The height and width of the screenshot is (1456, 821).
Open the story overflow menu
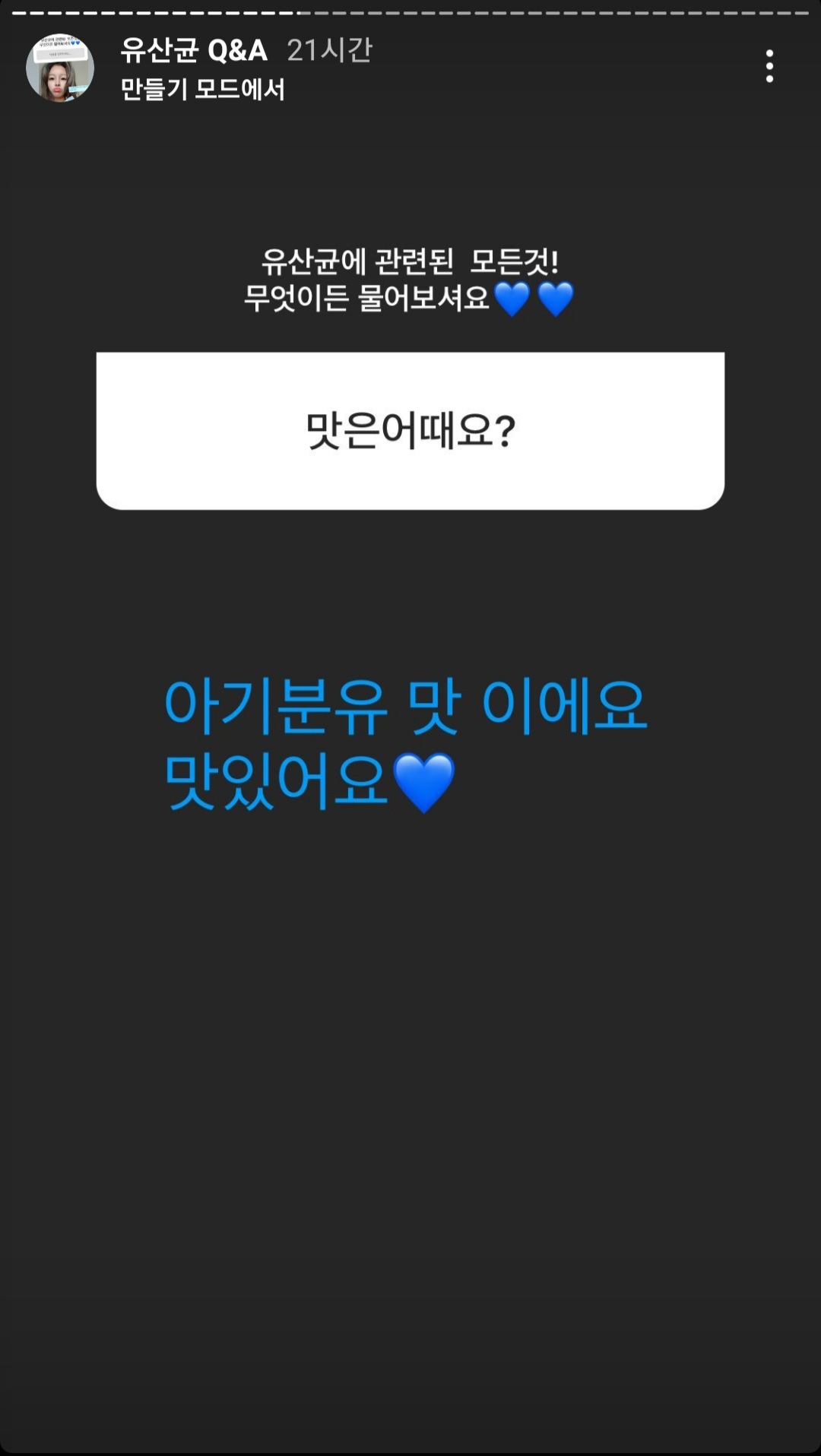[x=769, y=67]
